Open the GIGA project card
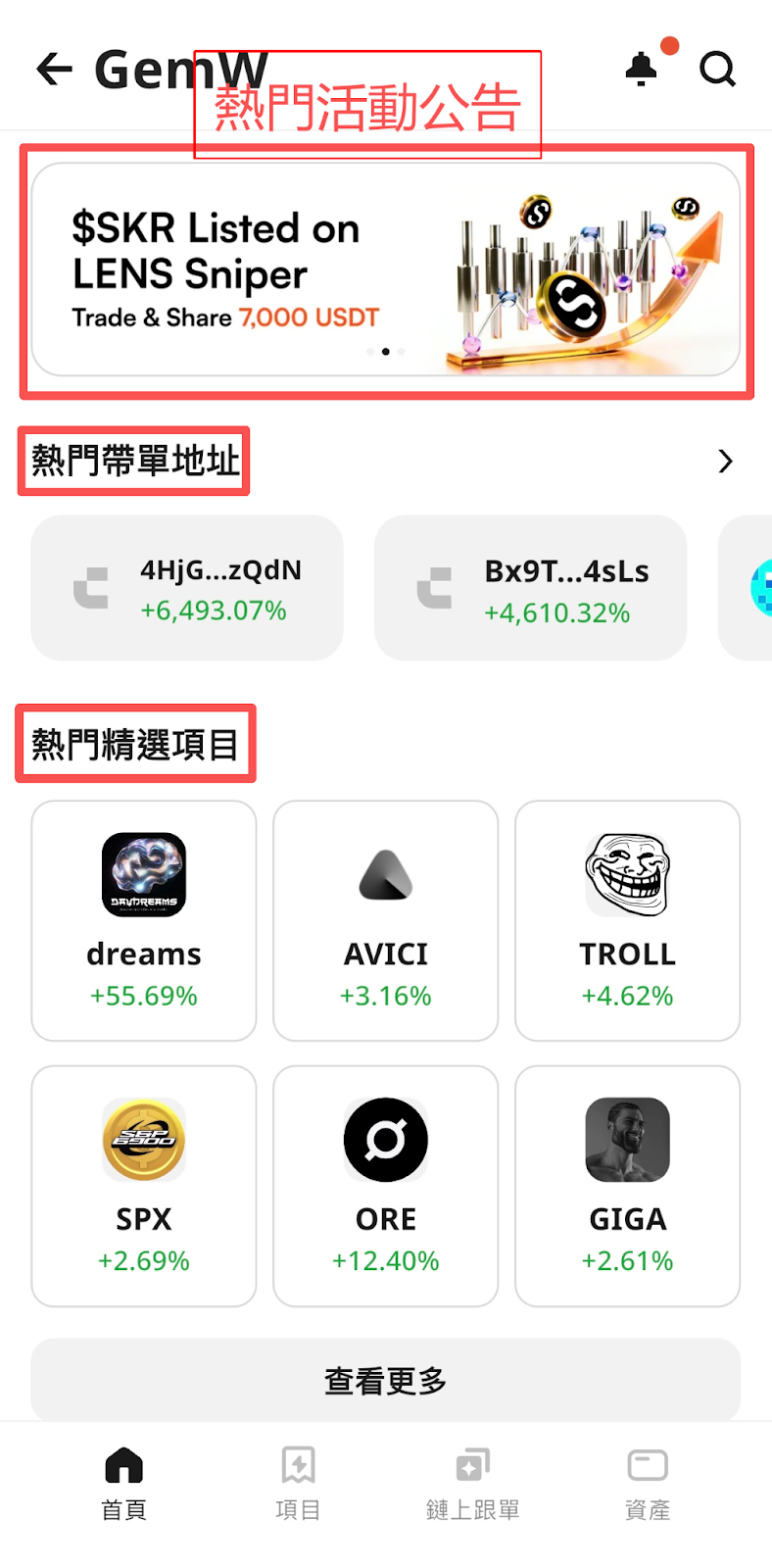 (x=627, y=1186)
